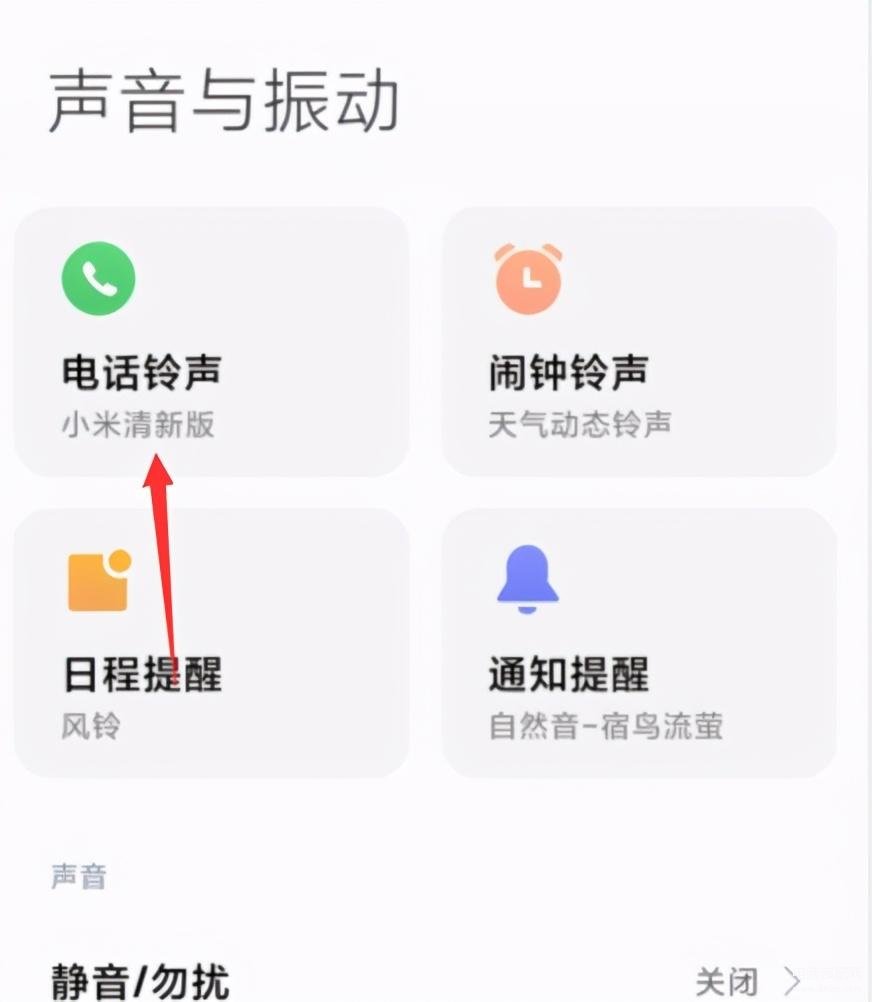Open the 闹钟铃声 alarm ringtone card
This screenshot has height=1002, width=872.
pos(640,342)
